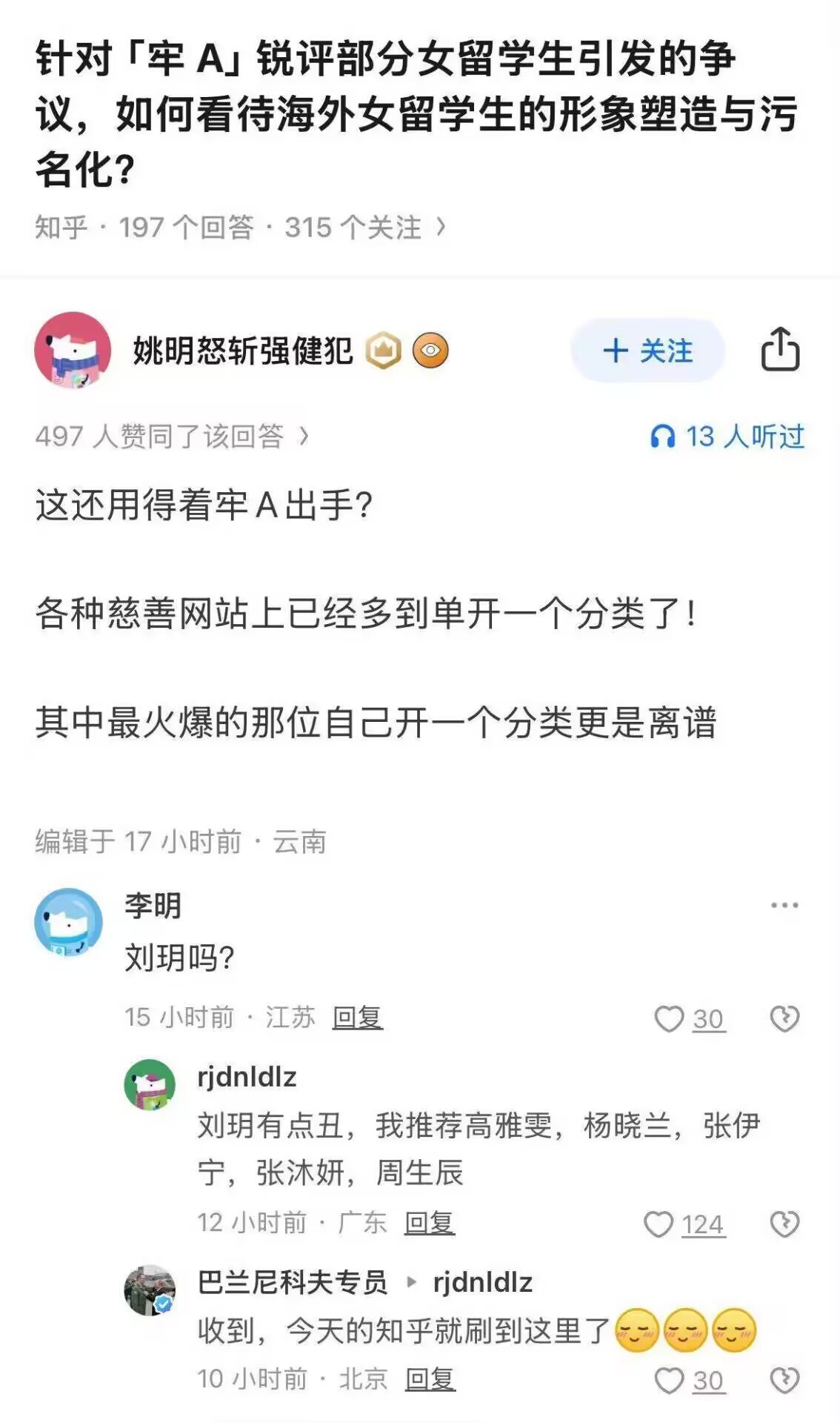This screenshot has width=840, height=1423.
Task: Open 巴兰尼科夫专员's profile avatar
Action: [150, 1290]
